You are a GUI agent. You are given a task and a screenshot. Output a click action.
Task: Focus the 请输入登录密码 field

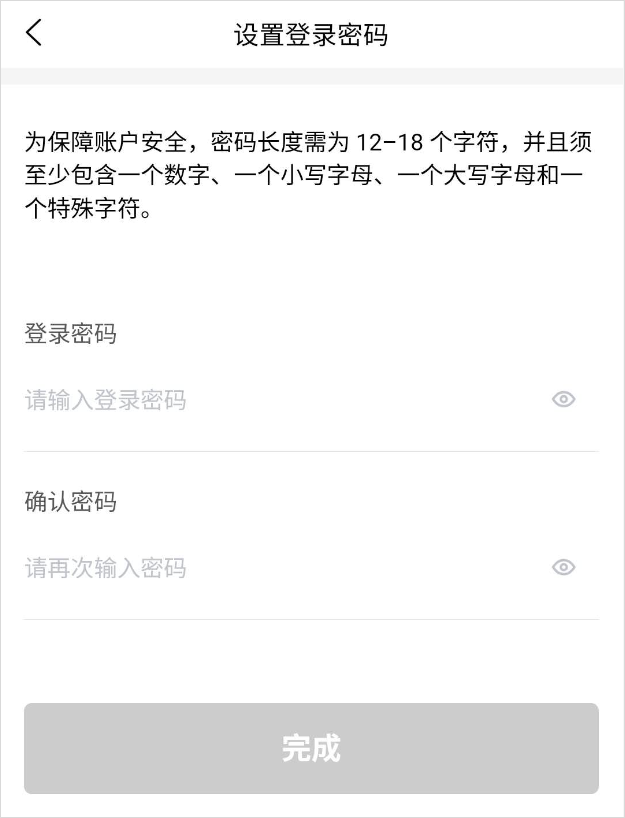tap(270, 401)
